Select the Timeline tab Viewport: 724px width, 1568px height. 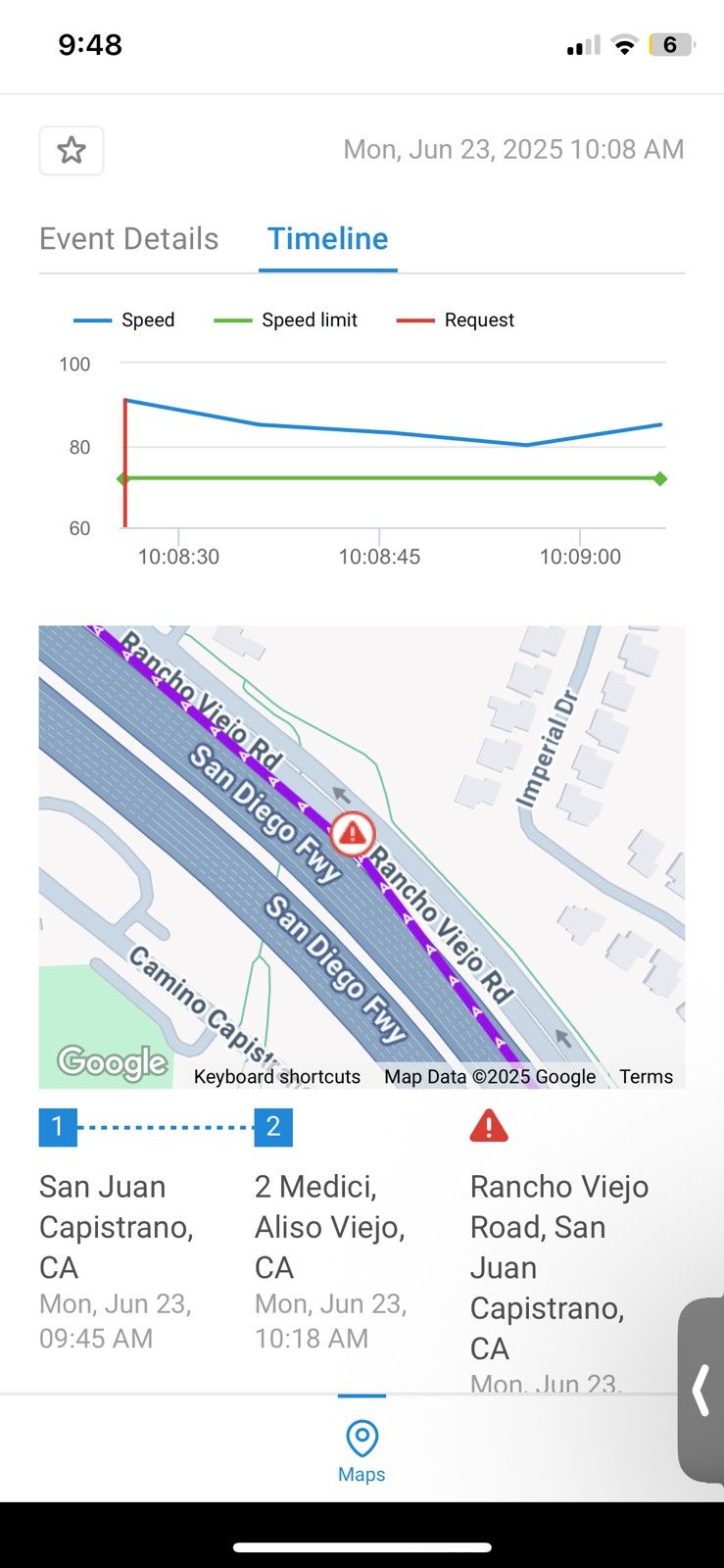click(x=328, y=239)
